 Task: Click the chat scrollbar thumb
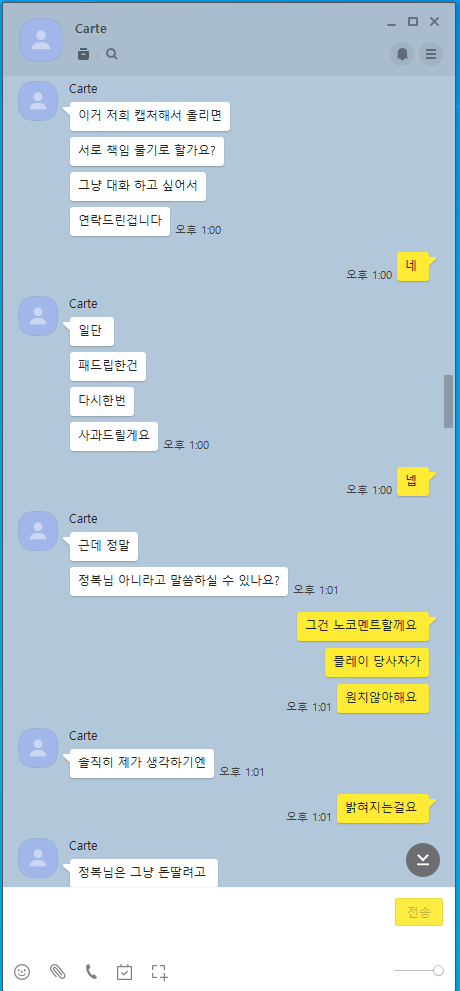click(449, 401)
